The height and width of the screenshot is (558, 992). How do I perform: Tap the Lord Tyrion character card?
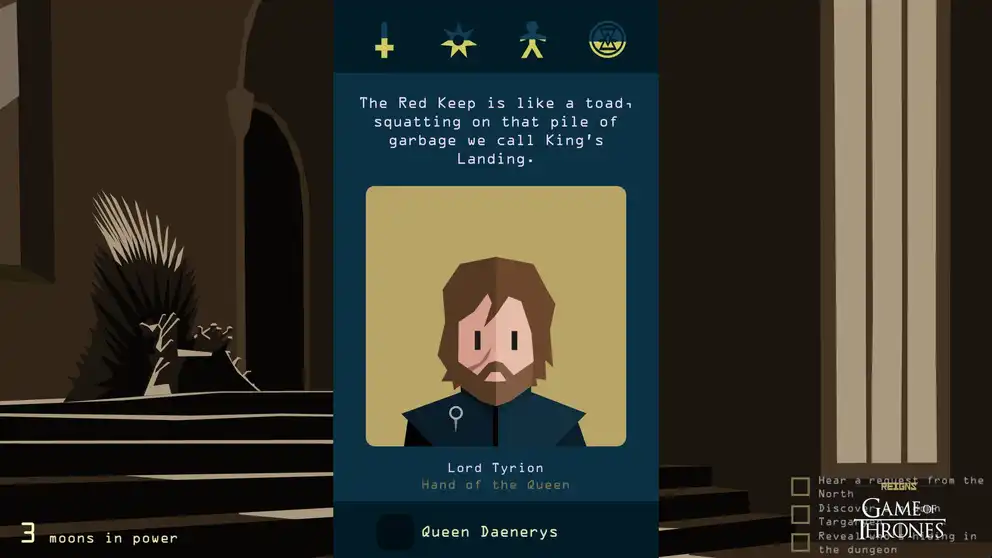tap(496, 316)
